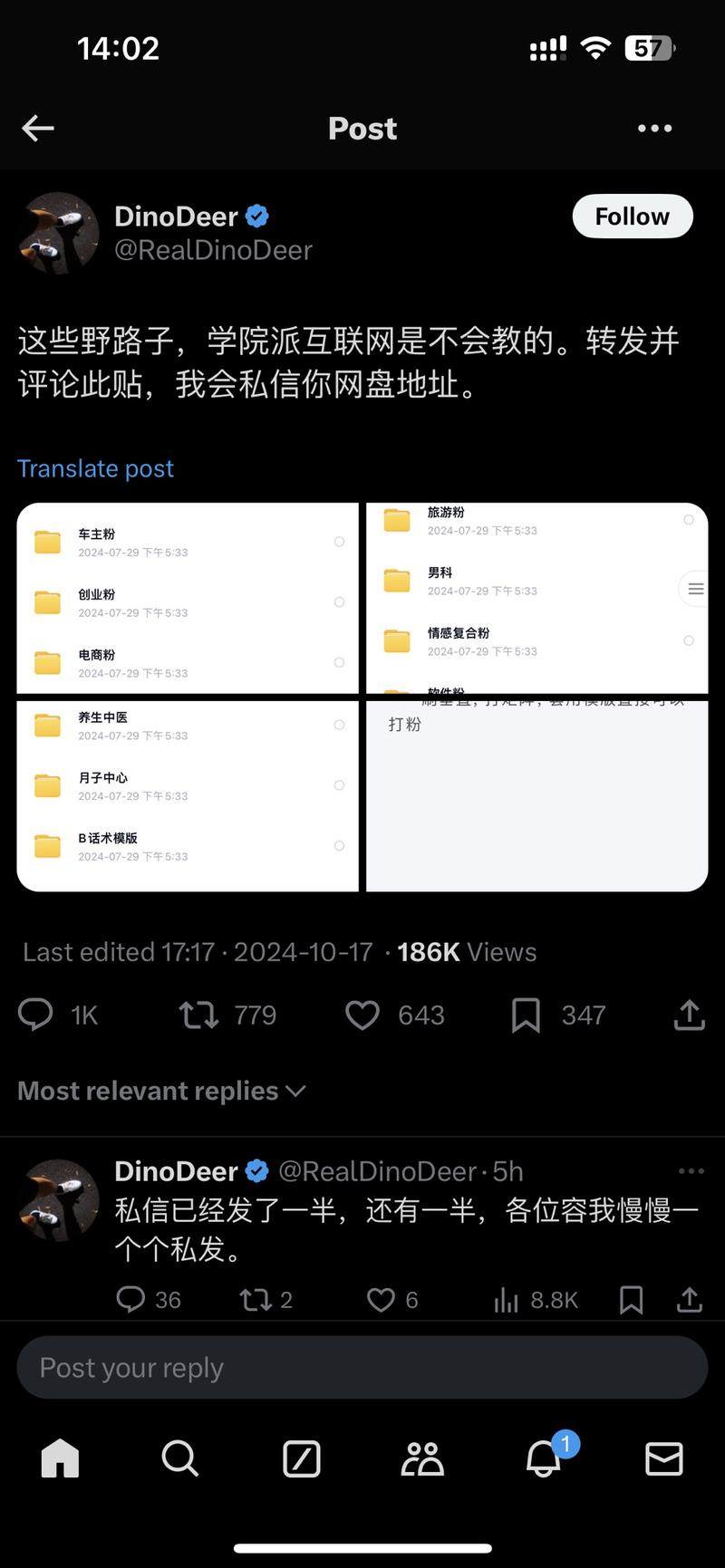Open the notifications bell tab

pyautogui.click(x=544, y=1458)
